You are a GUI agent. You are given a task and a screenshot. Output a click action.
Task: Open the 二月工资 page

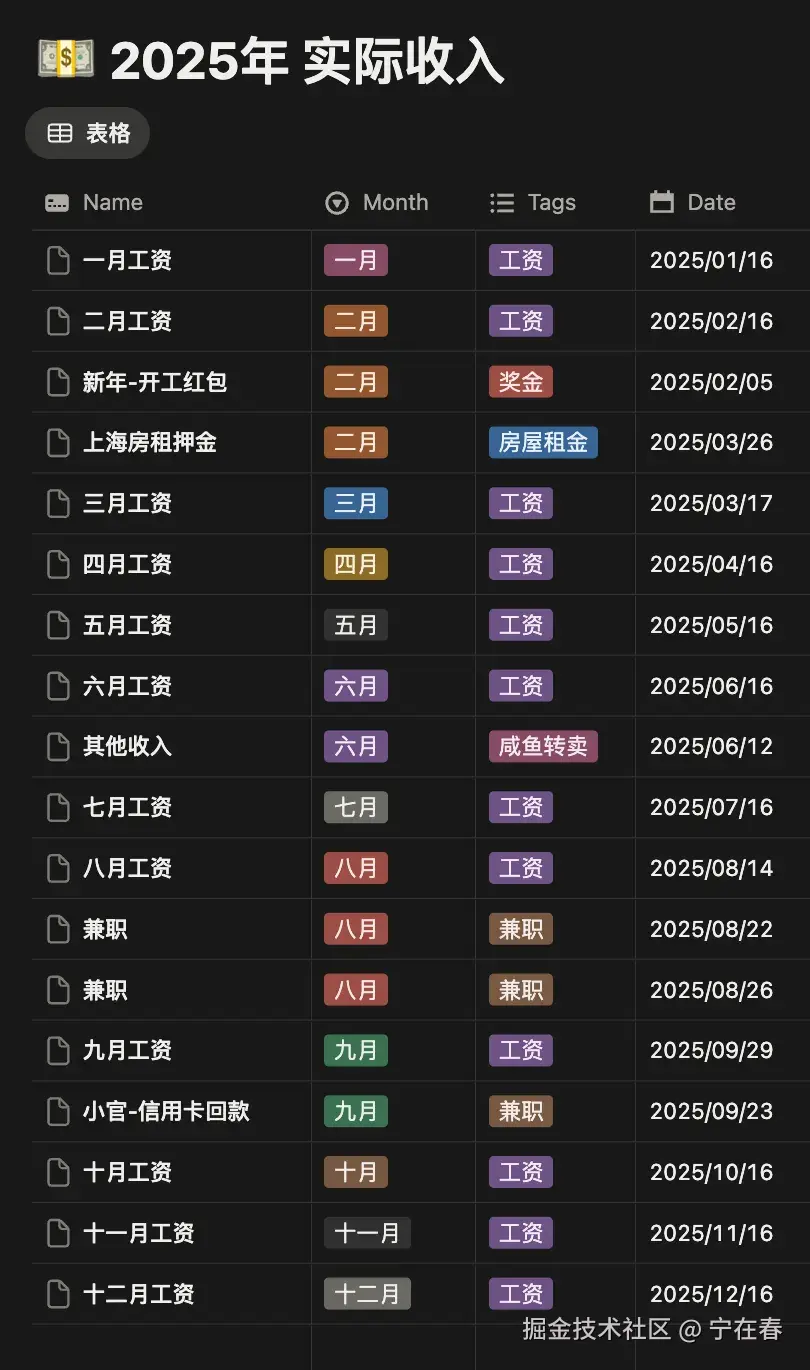pos(127,321)
